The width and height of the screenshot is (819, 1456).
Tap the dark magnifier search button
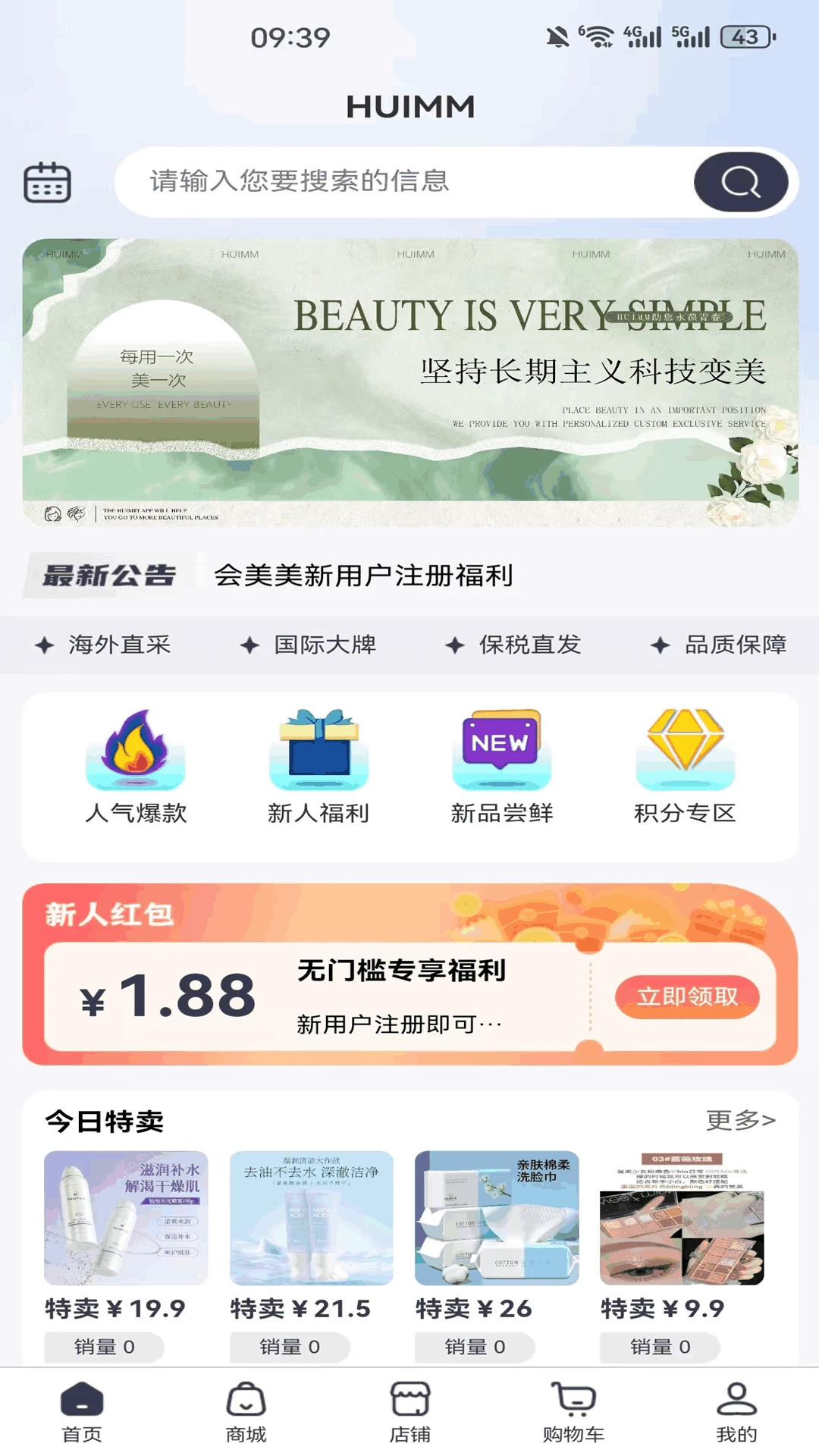click(740, 182)
